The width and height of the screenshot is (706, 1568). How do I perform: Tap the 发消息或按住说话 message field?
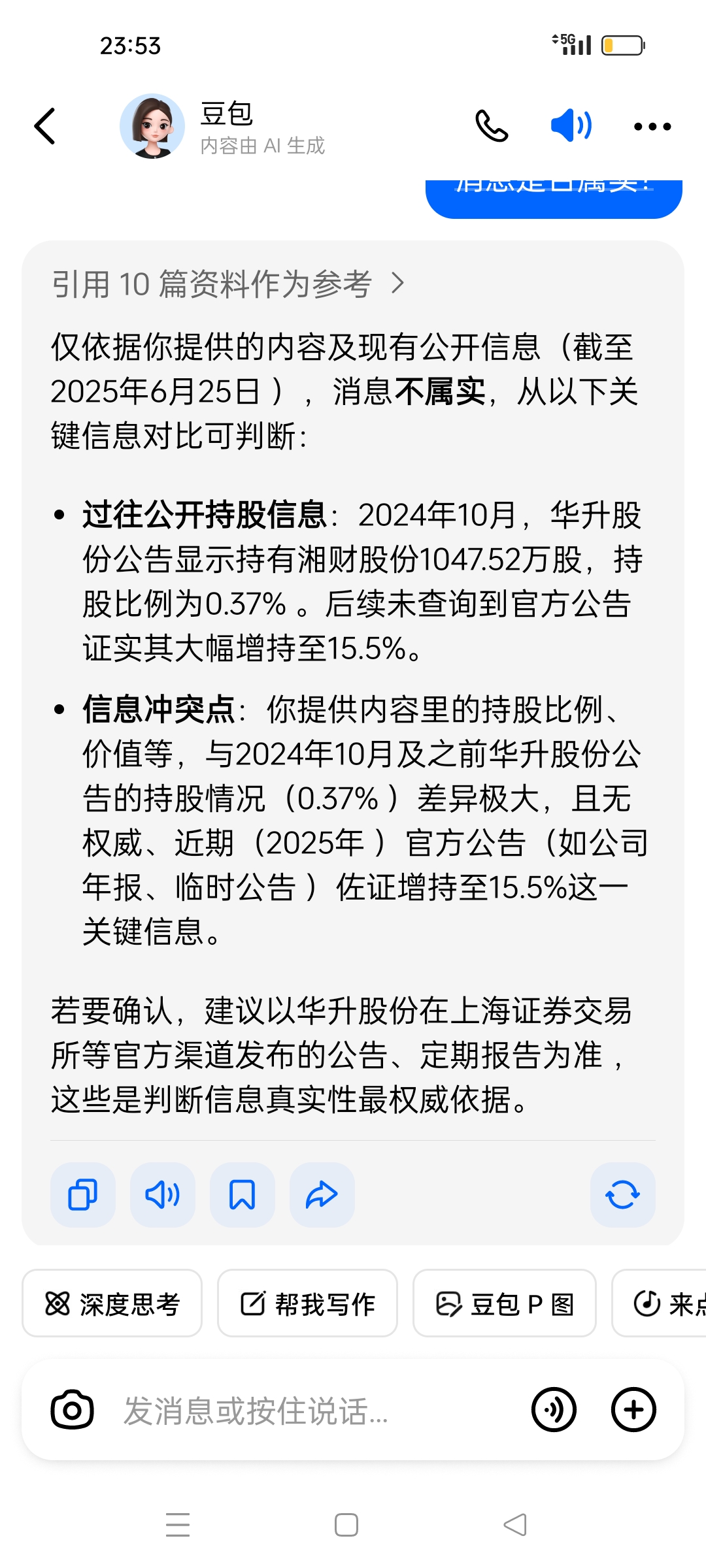(x=314, y=1410)
